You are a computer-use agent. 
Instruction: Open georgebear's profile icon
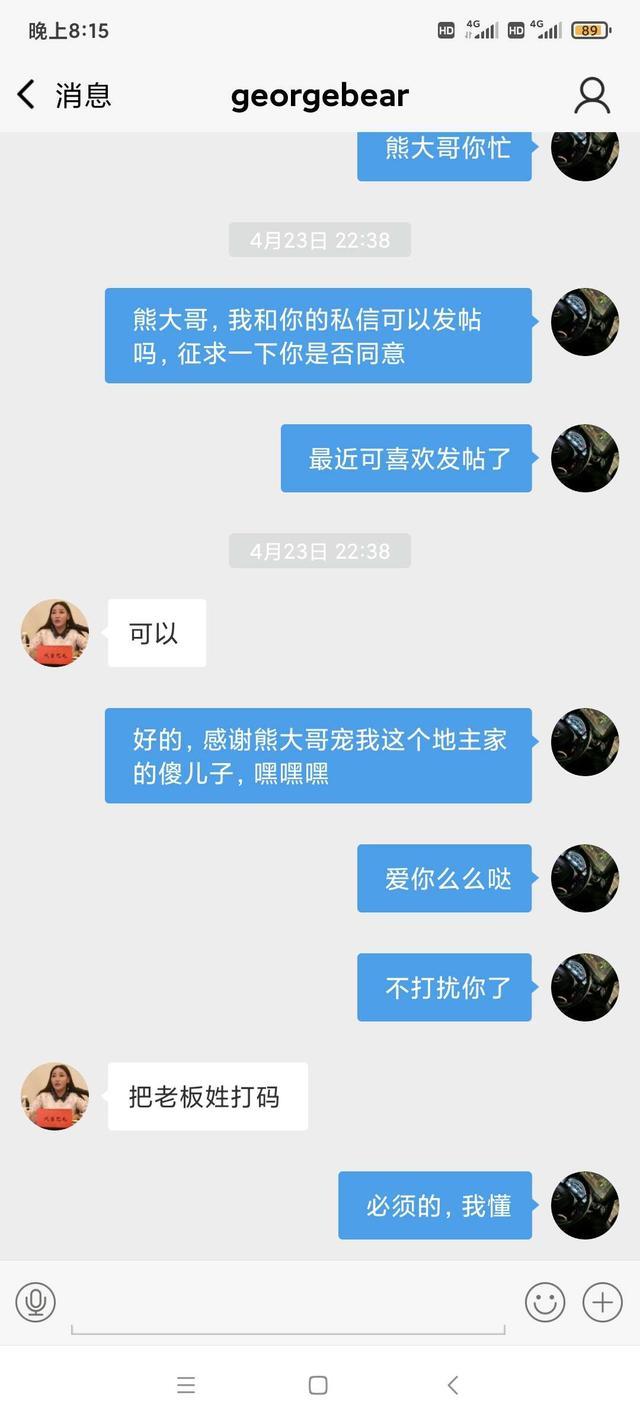coord(592,96)
